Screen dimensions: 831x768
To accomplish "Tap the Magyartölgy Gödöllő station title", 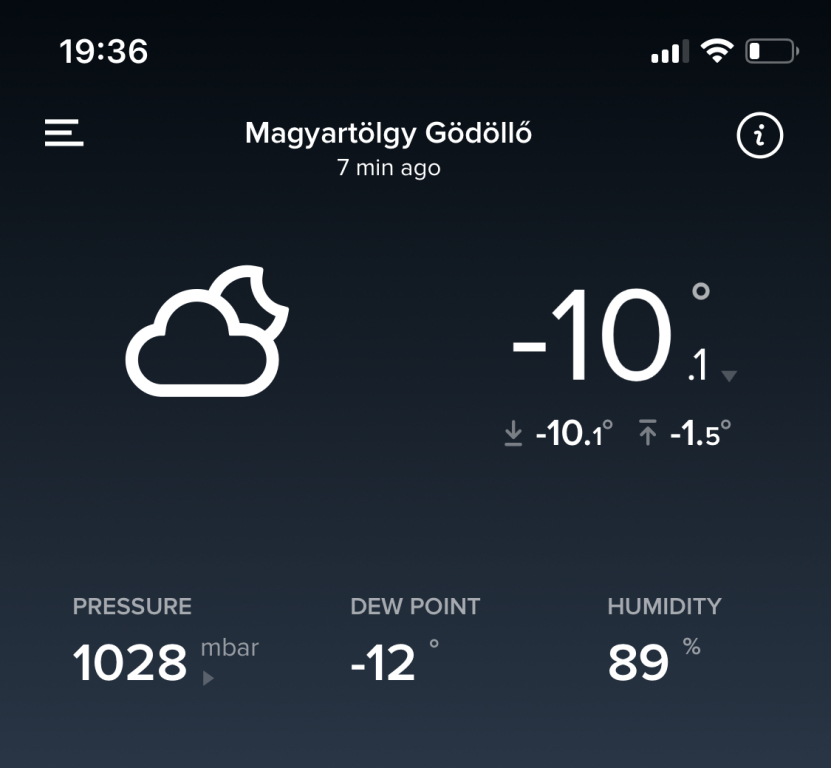I will click(x=388, y=134).
